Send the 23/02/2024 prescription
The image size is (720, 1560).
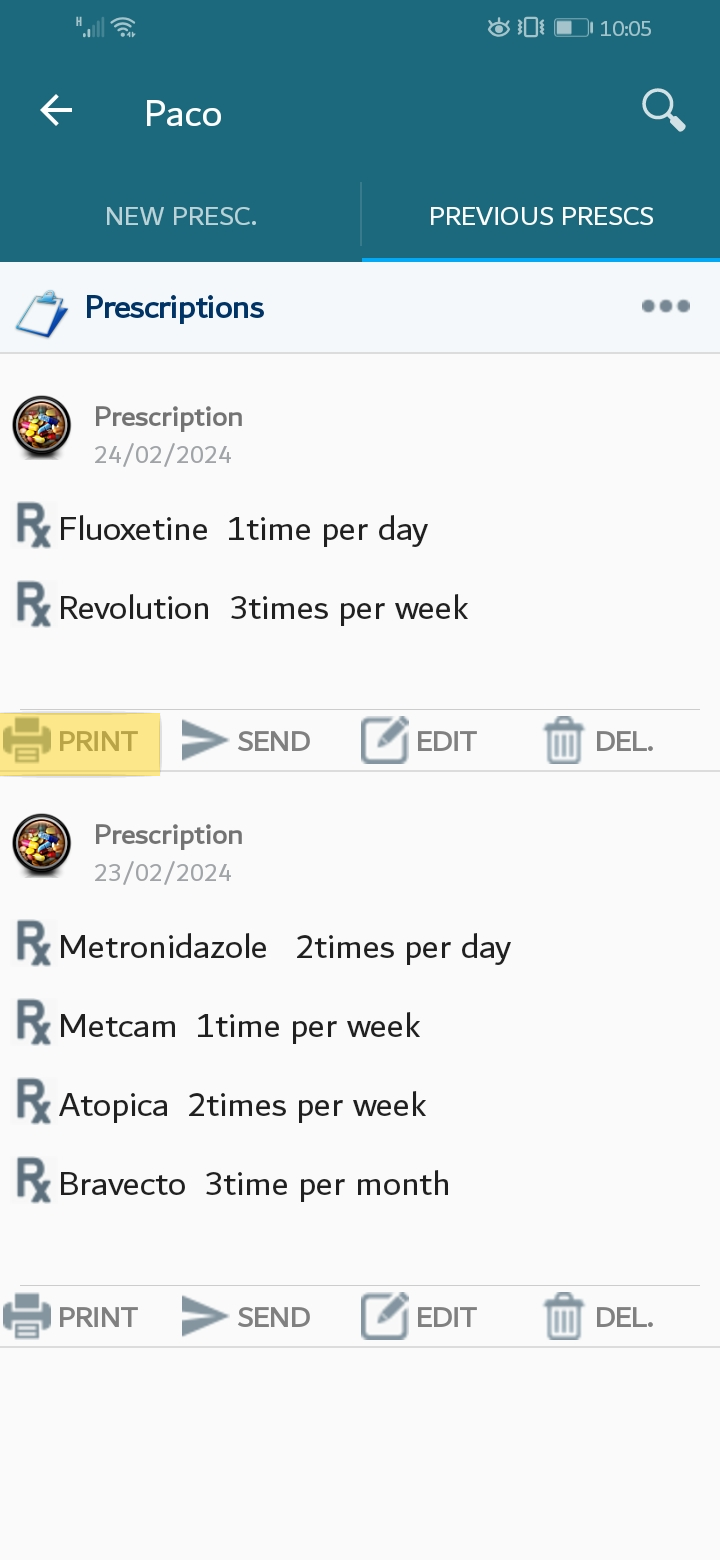click(x=246, y=1317)
